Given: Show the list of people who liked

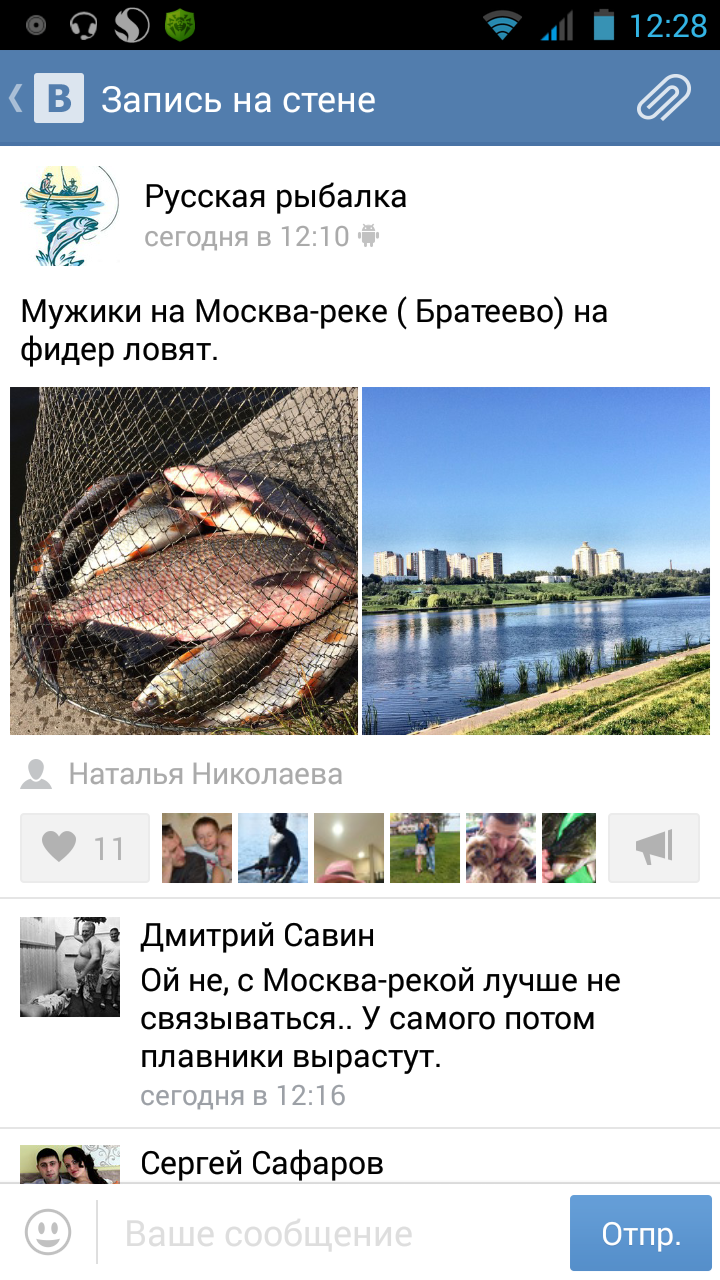Looking at the screenshot, I should click(378, 848).
